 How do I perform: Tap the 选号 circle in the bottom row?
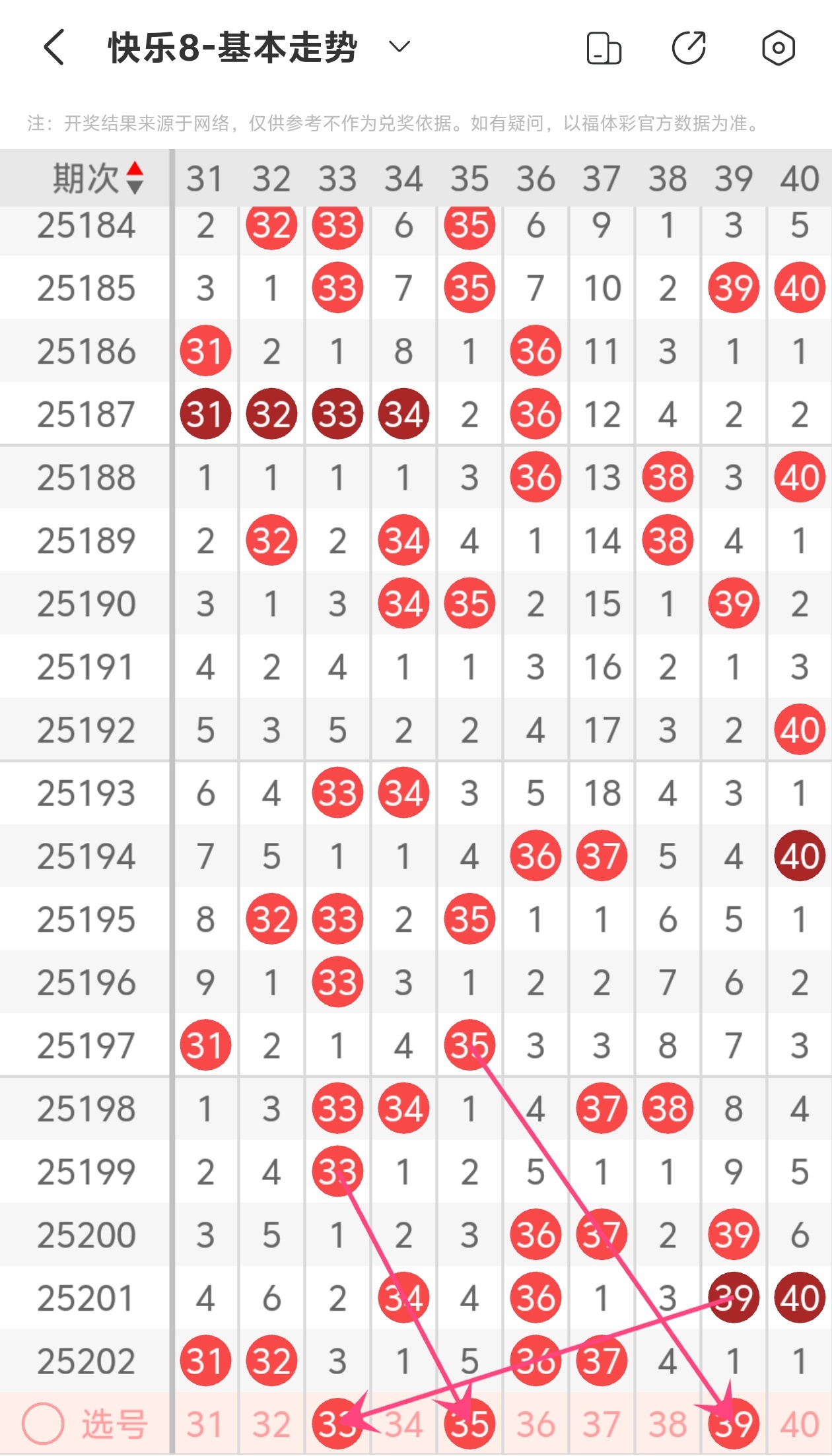[43, 1424]
